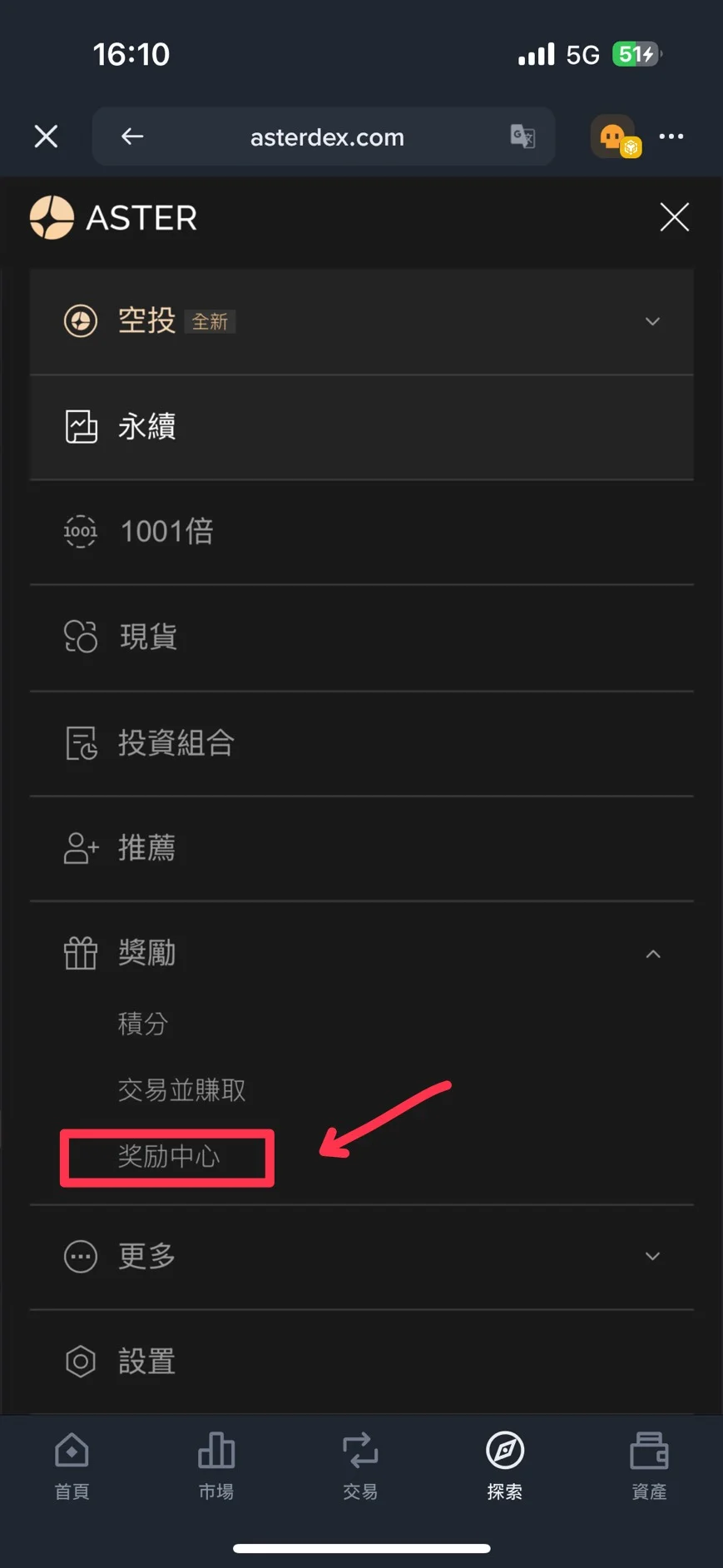Select 積分 under rewards
The width and height of the screenshot is (723, 1568).
coord(143,1023)
